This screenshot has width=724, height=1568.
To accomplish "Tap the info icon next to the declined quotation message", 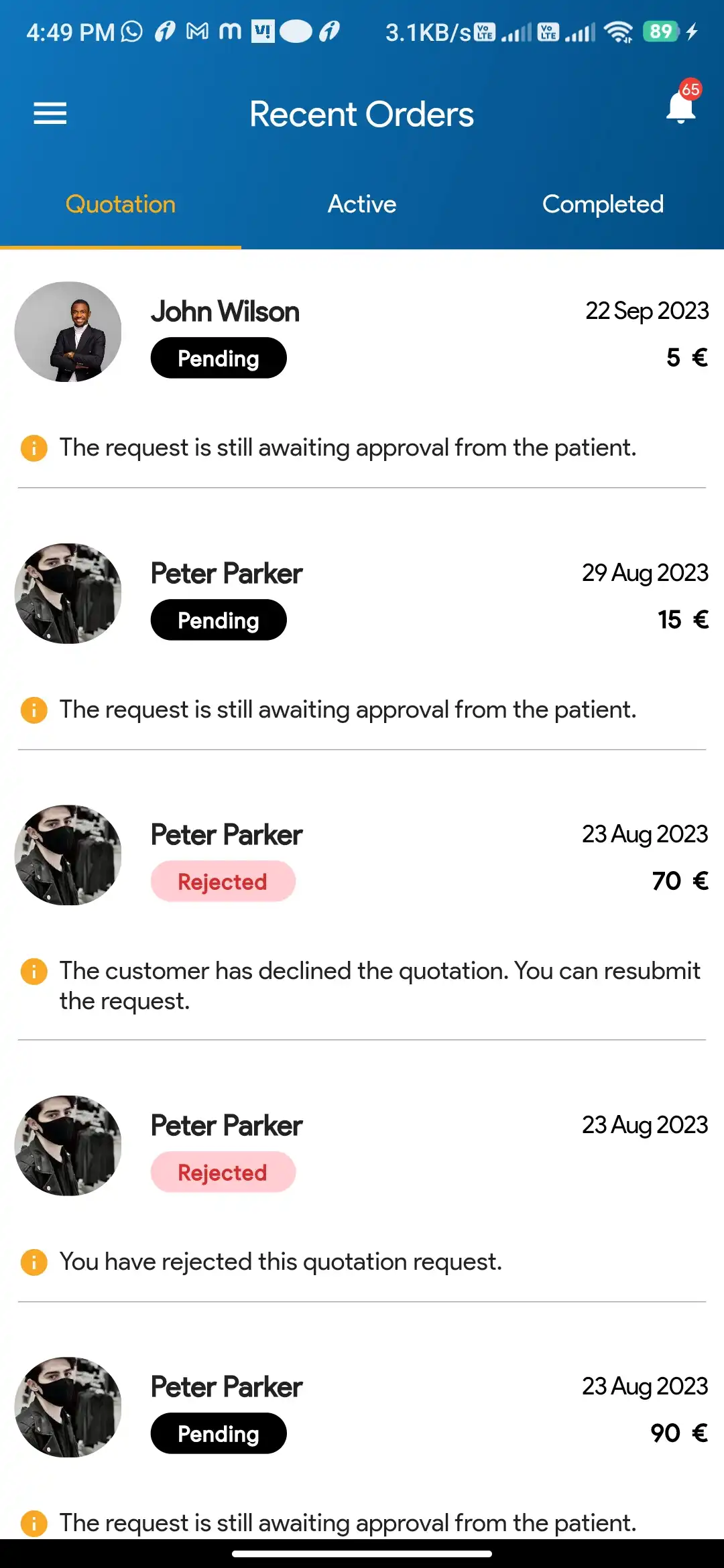I will (x=33, y=970).
